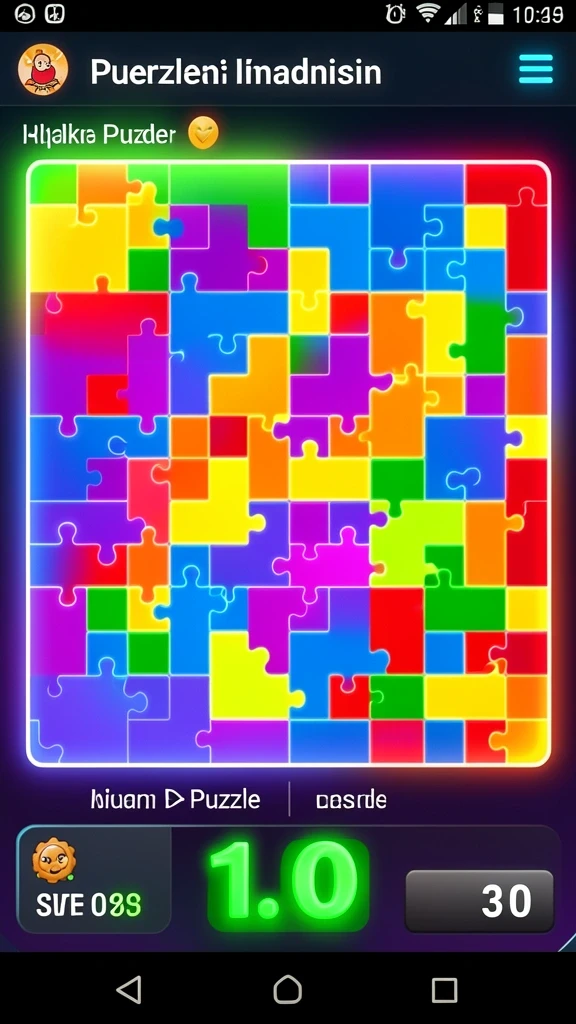Go to the home screen
Viewport: 576px width, 1024px height.
coord(287,989)
